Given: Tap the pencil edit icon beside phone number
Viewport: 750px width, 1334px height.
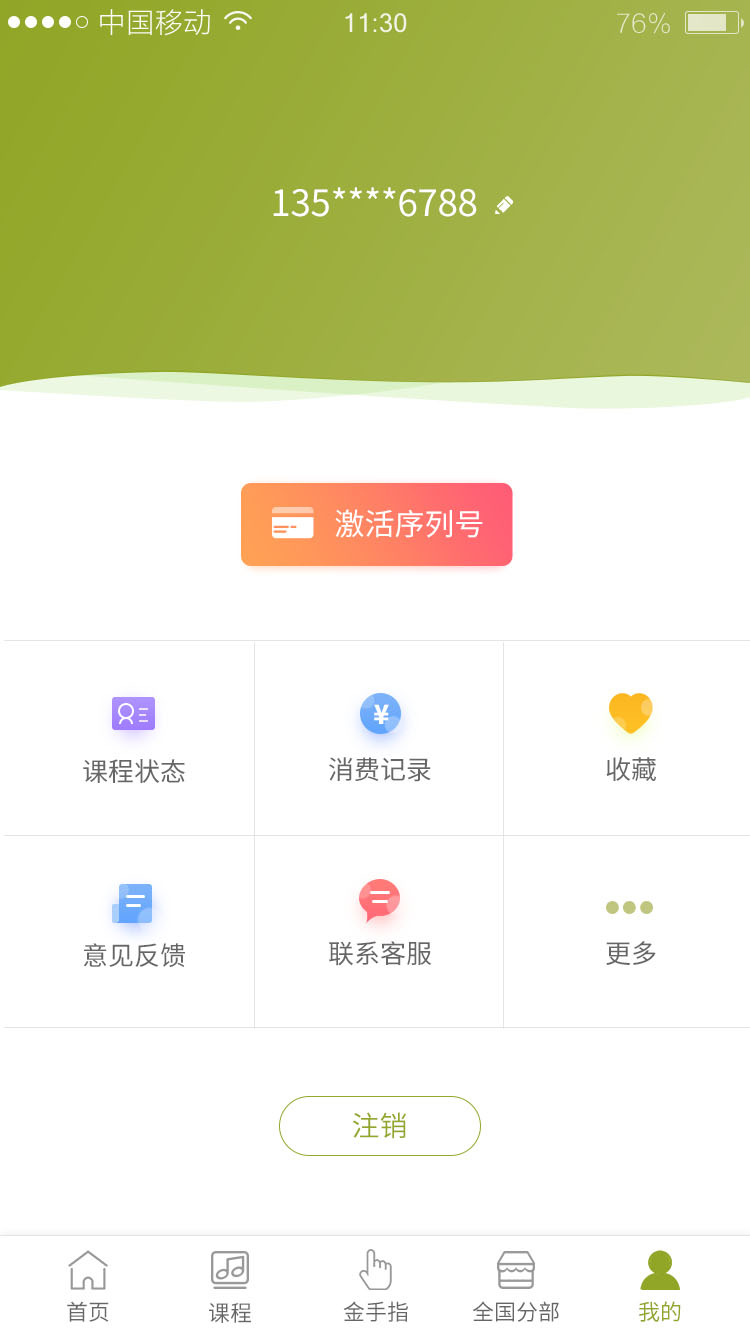Looking at the screenshot, I should click(504, 205).
